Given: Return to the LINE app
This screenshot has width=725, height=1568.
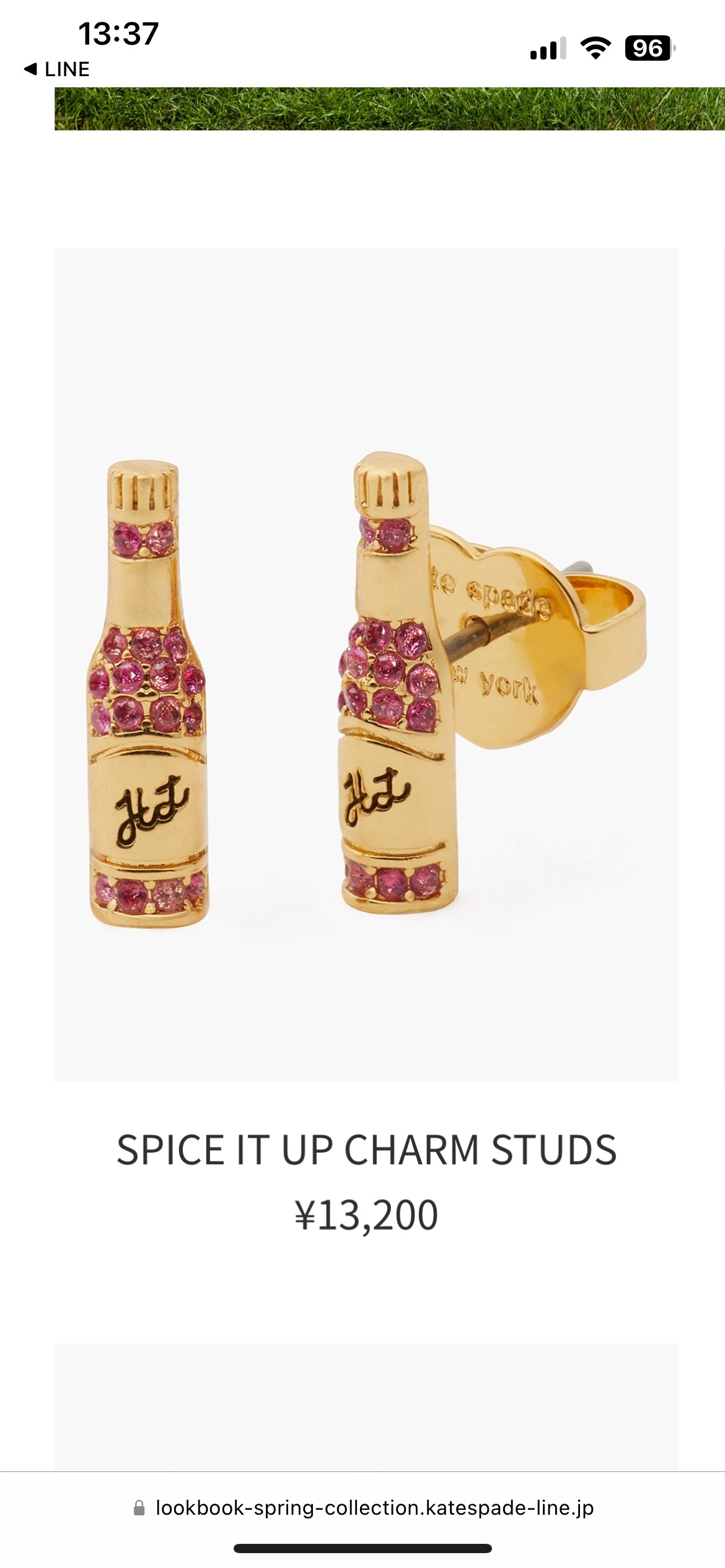Looking at the screenshot, I should 57,69.
